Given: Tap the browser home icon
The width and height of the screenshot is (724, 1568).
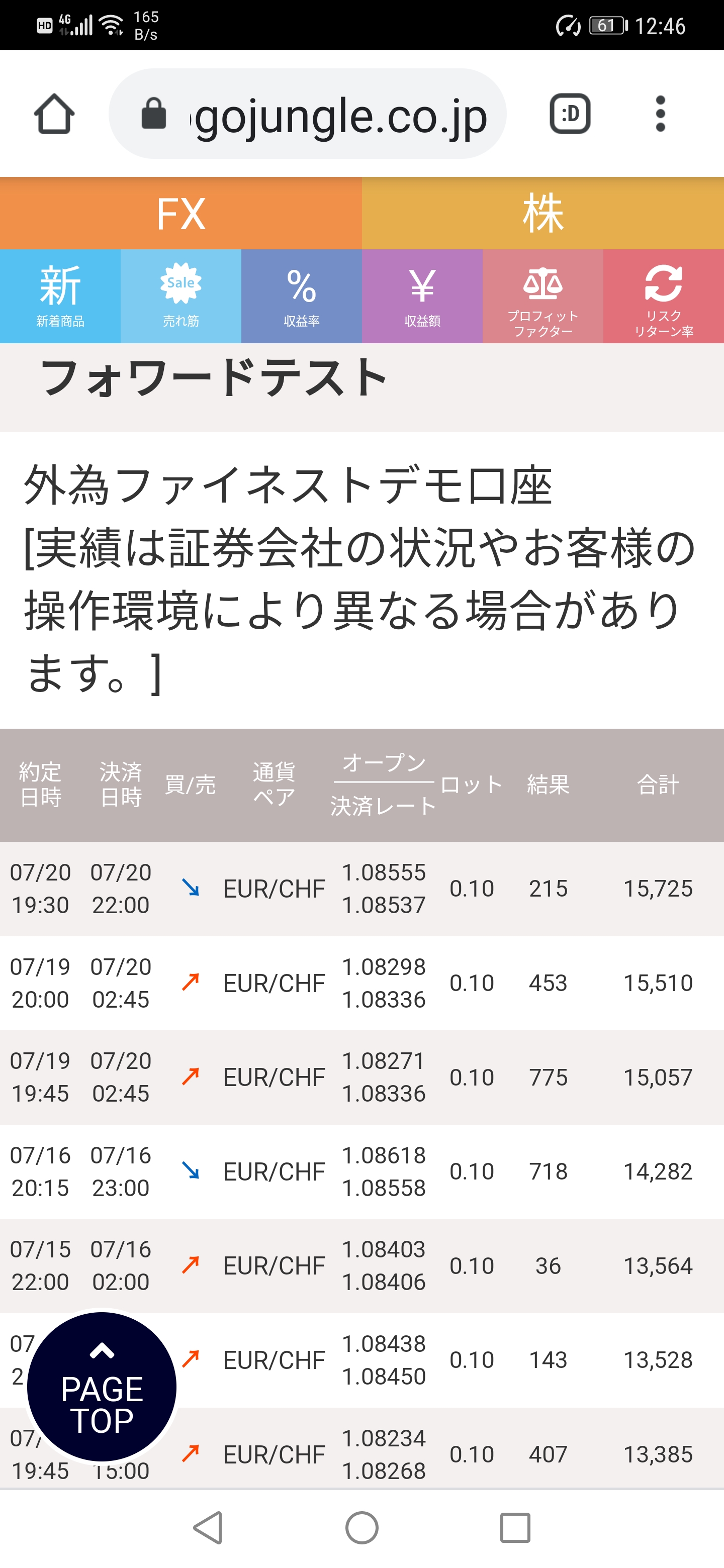Looking at the screenshot, I should click(x=54, y=114).
